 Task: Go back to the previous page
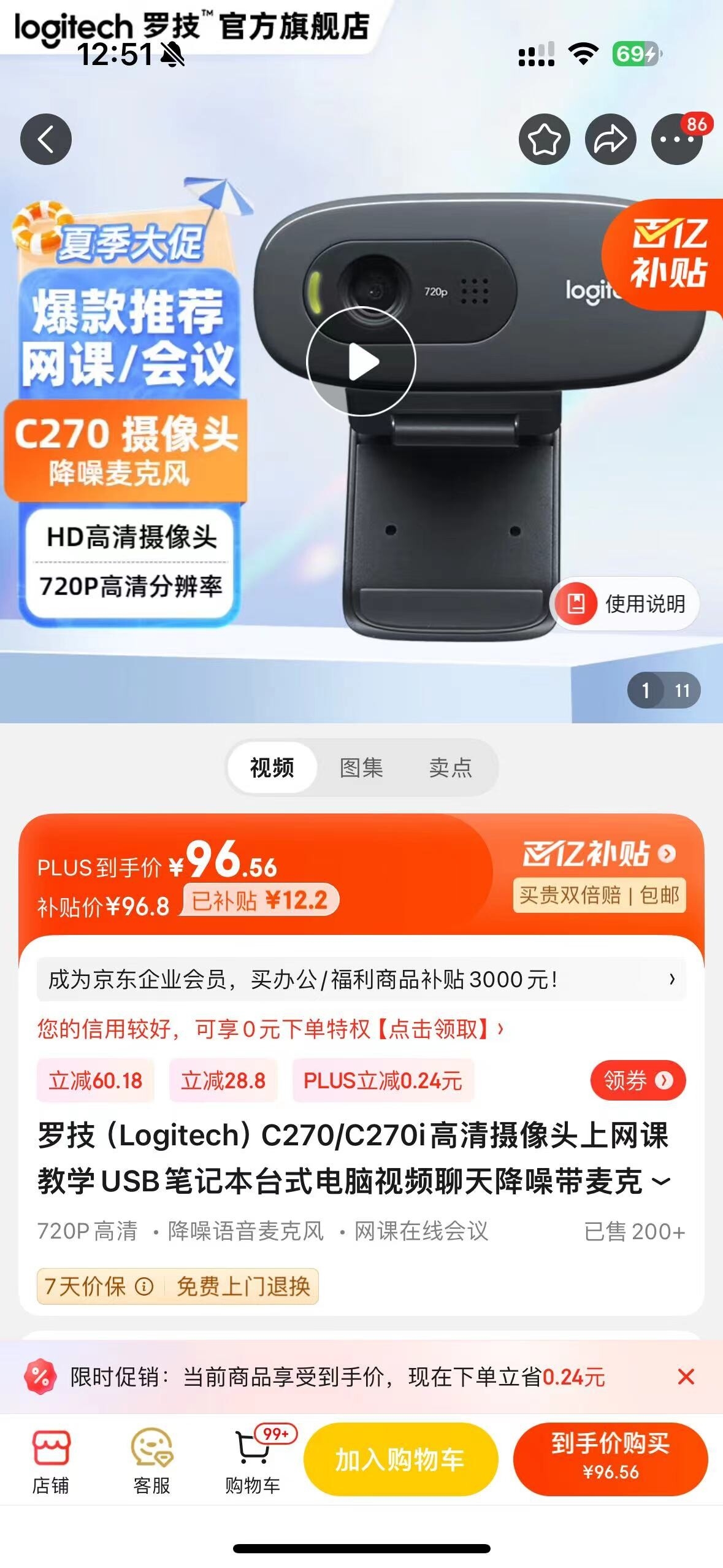46,139
